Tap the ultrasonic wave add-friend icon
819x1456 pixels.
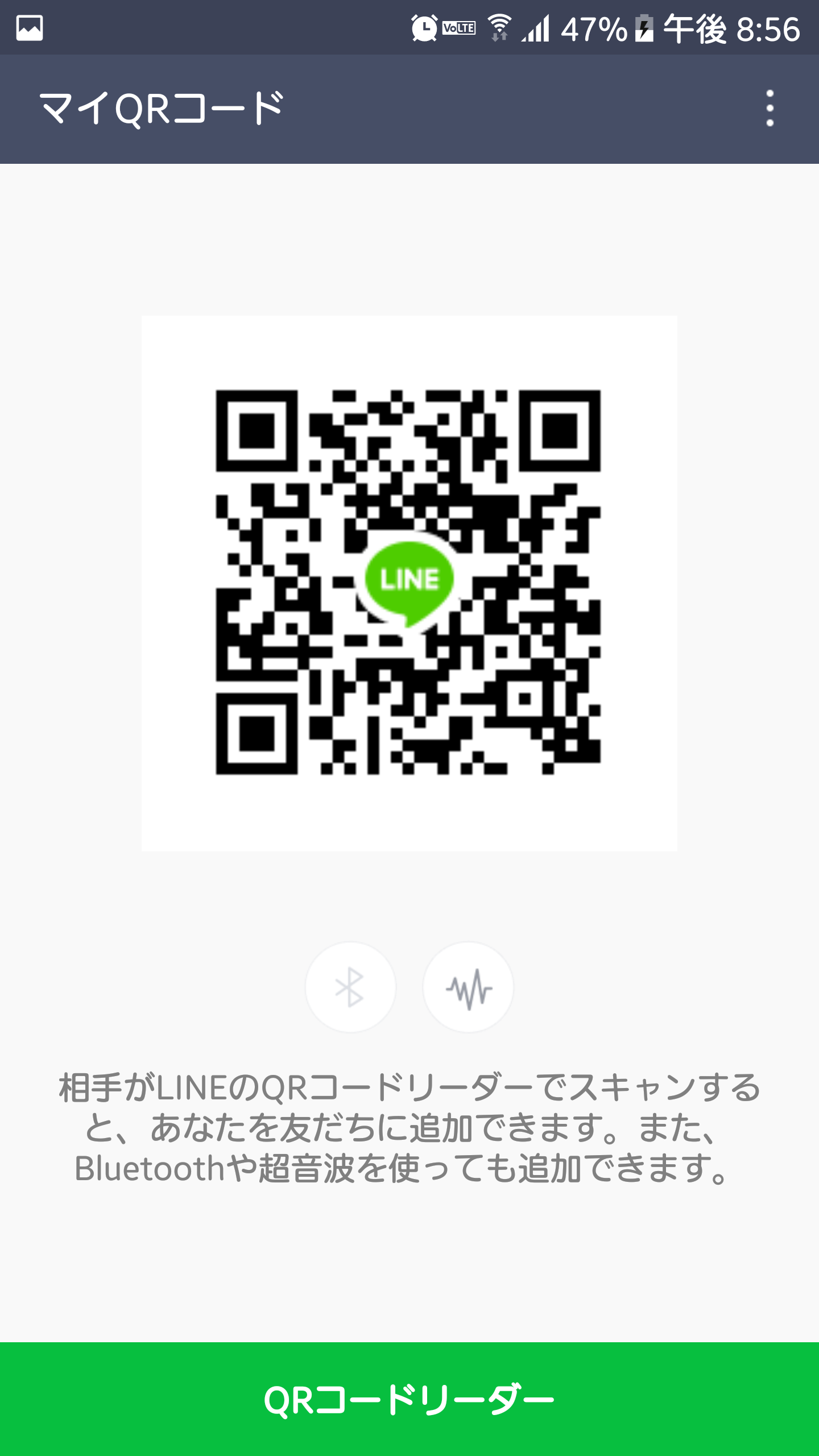coord(468,987)
